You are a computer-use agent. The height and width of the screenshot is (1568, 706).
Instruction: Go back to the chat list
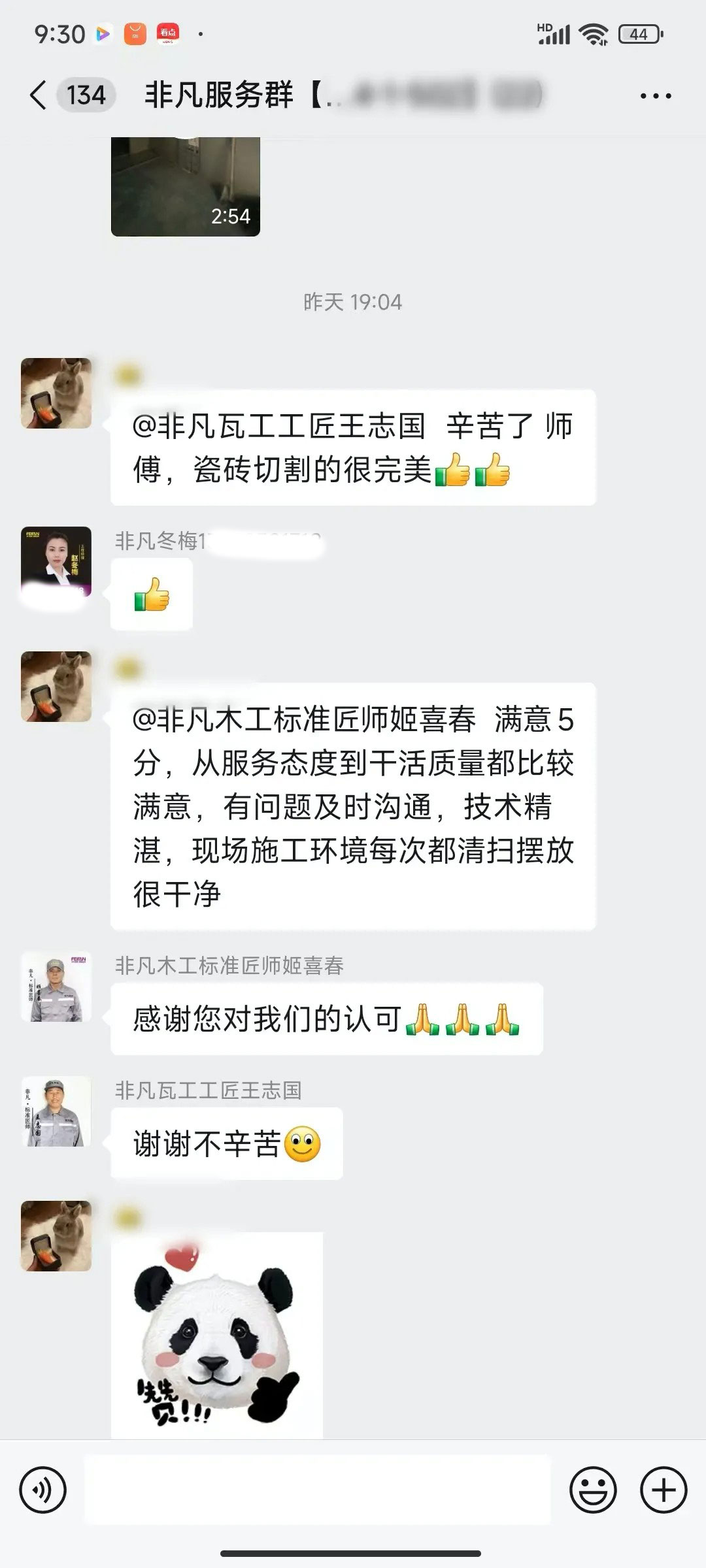click(x=39, y=95)
